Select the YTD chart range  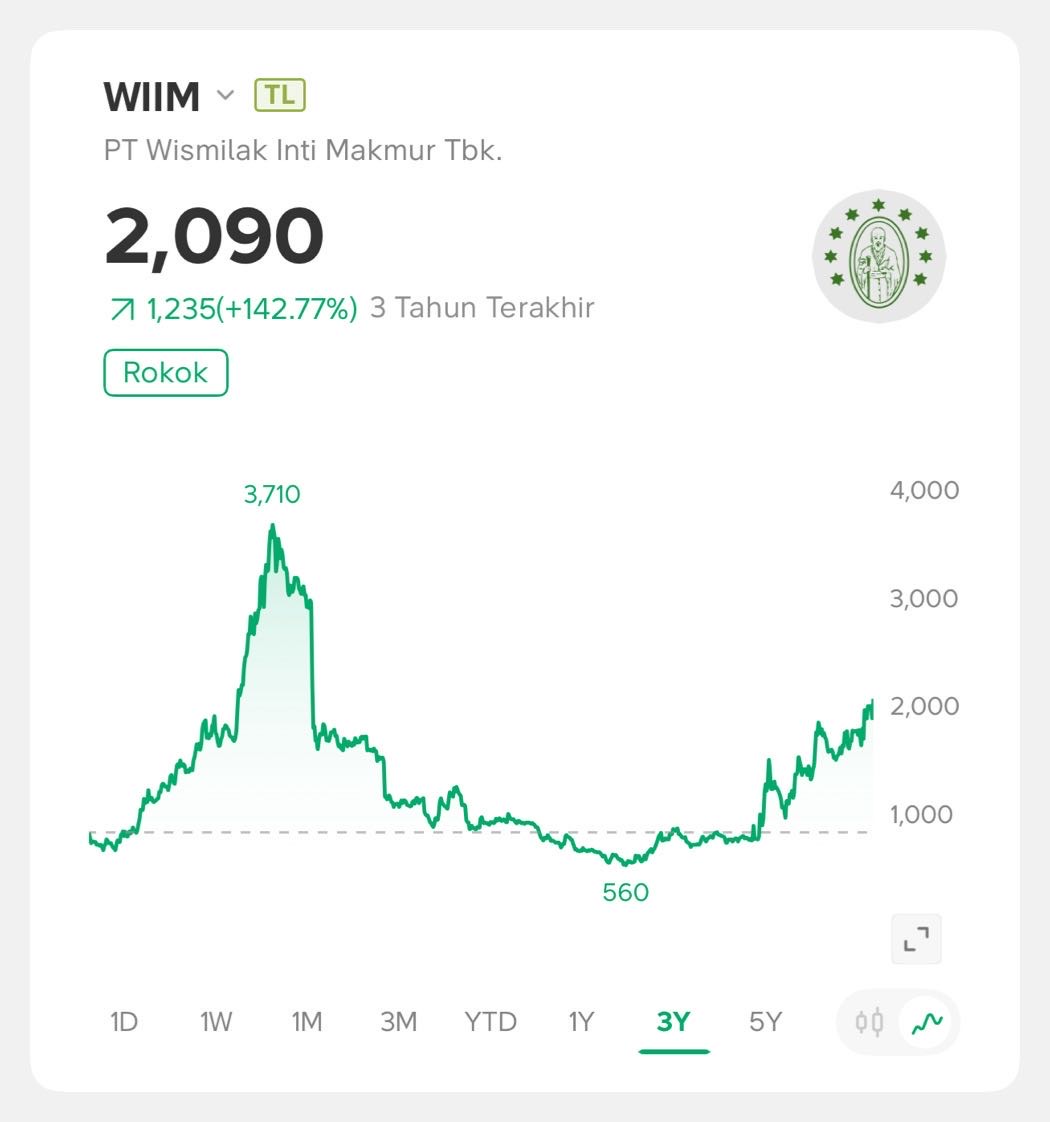tap(491, 1022)
